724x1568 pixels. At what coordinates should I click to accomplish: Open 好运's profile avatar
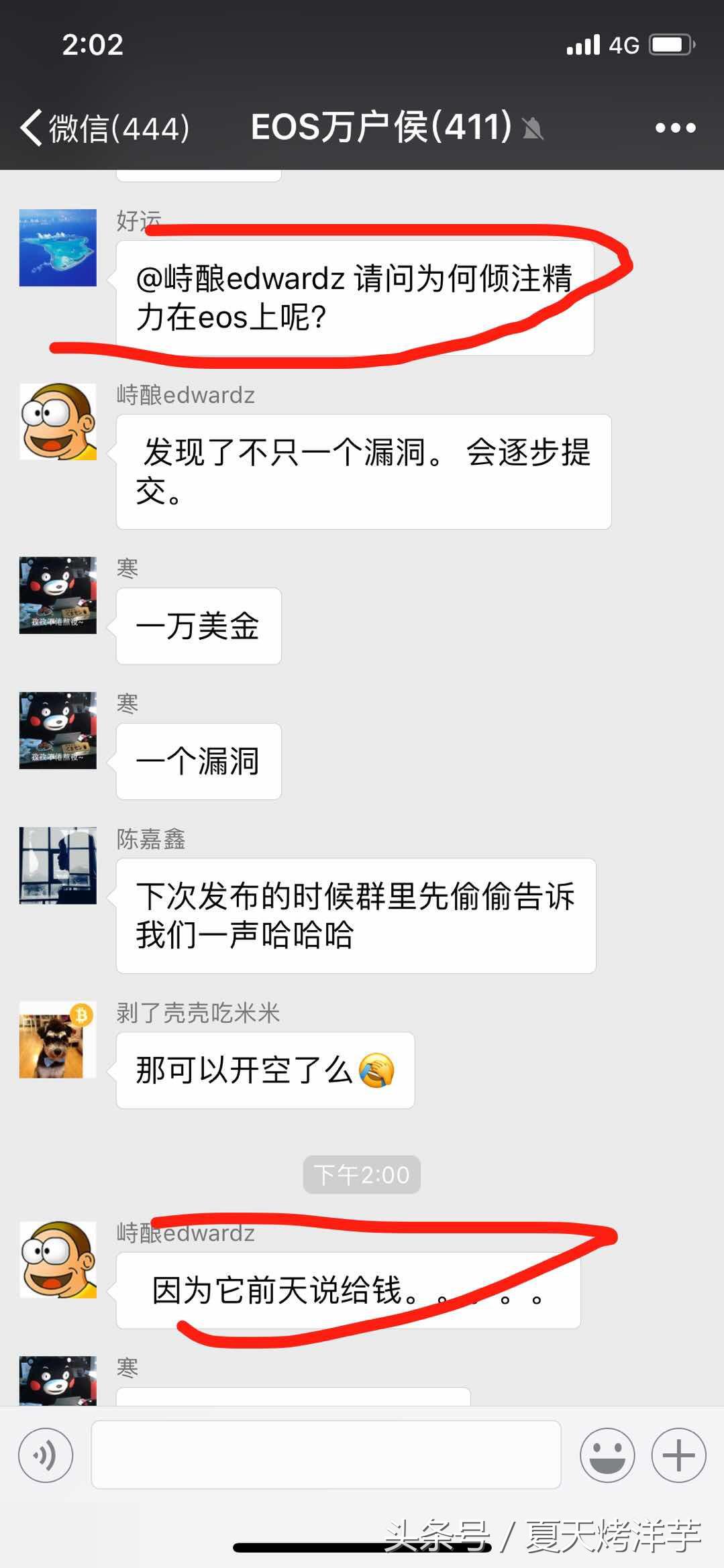[x=58, y=248]
